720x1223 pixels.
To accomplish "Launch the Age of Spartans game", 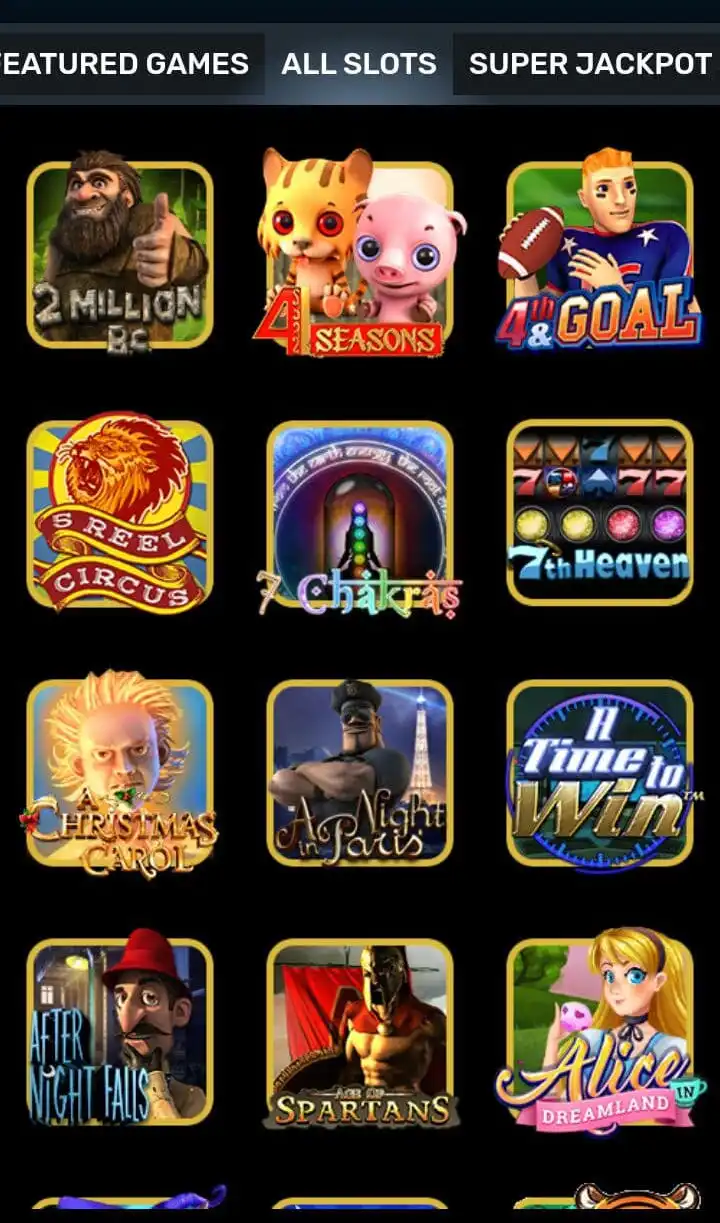I will pos(360,1035).
